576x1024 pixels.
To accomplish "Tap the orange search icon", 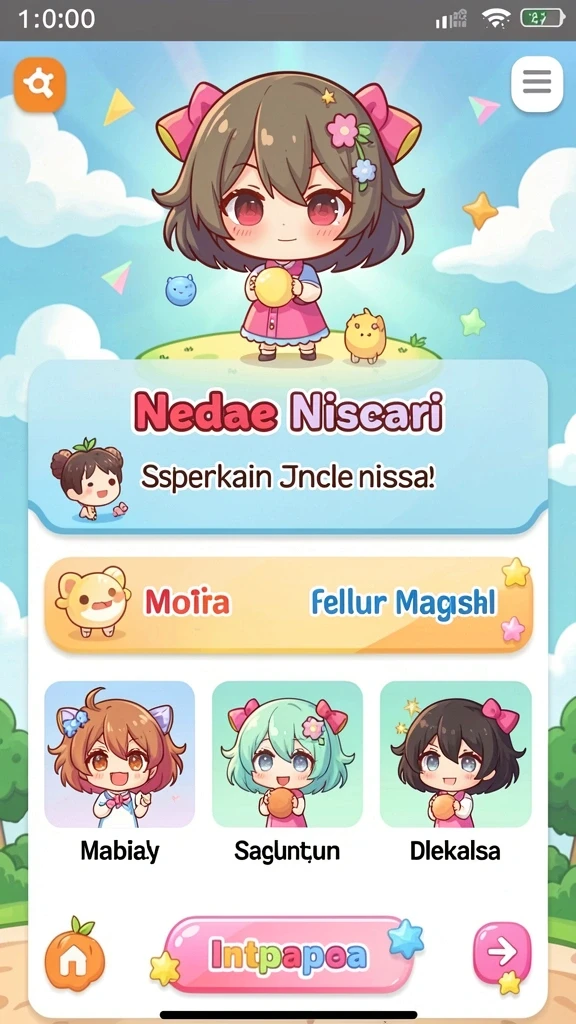I will [40, 85].
